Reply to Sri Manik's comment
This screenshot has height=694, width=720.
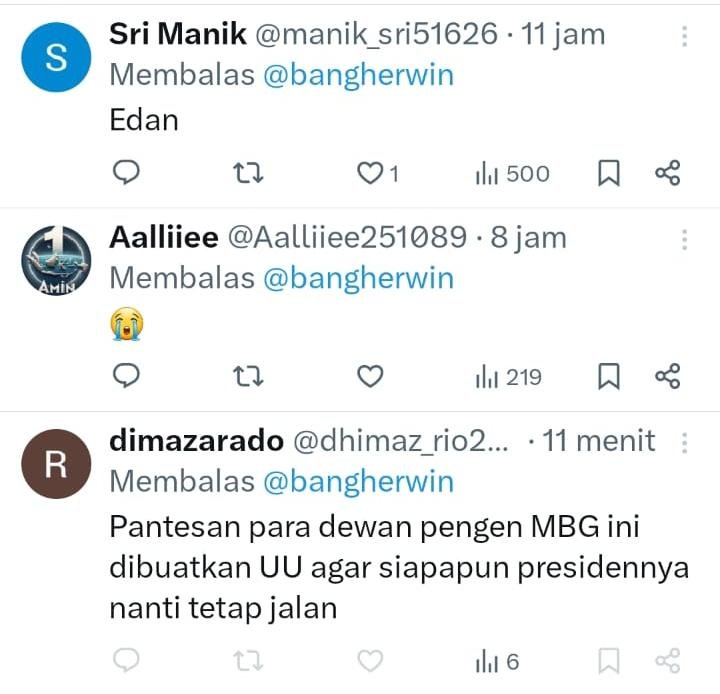pyautogui.click(x=125, y=174)
